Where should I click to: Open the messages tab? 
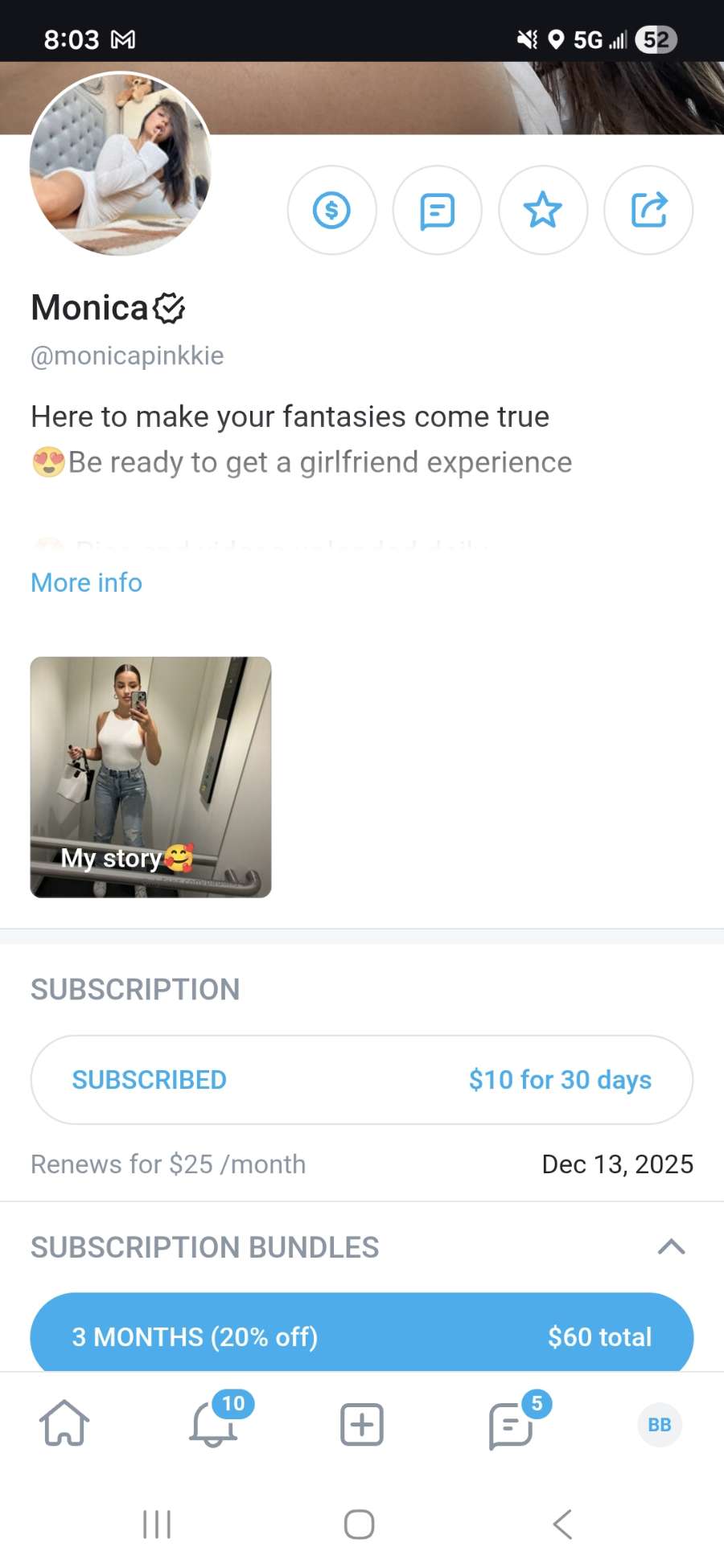point(510,1424)
